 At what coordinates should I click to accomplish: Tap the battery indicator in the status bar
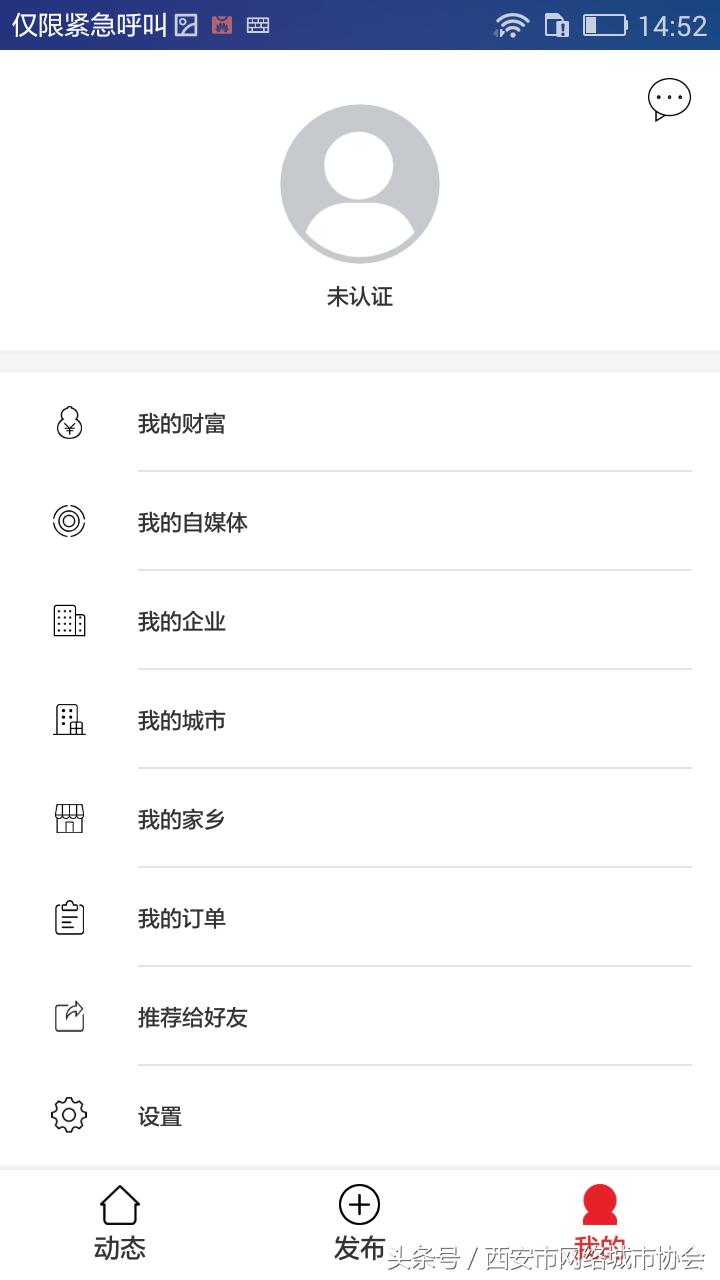(x=605, y=24)
